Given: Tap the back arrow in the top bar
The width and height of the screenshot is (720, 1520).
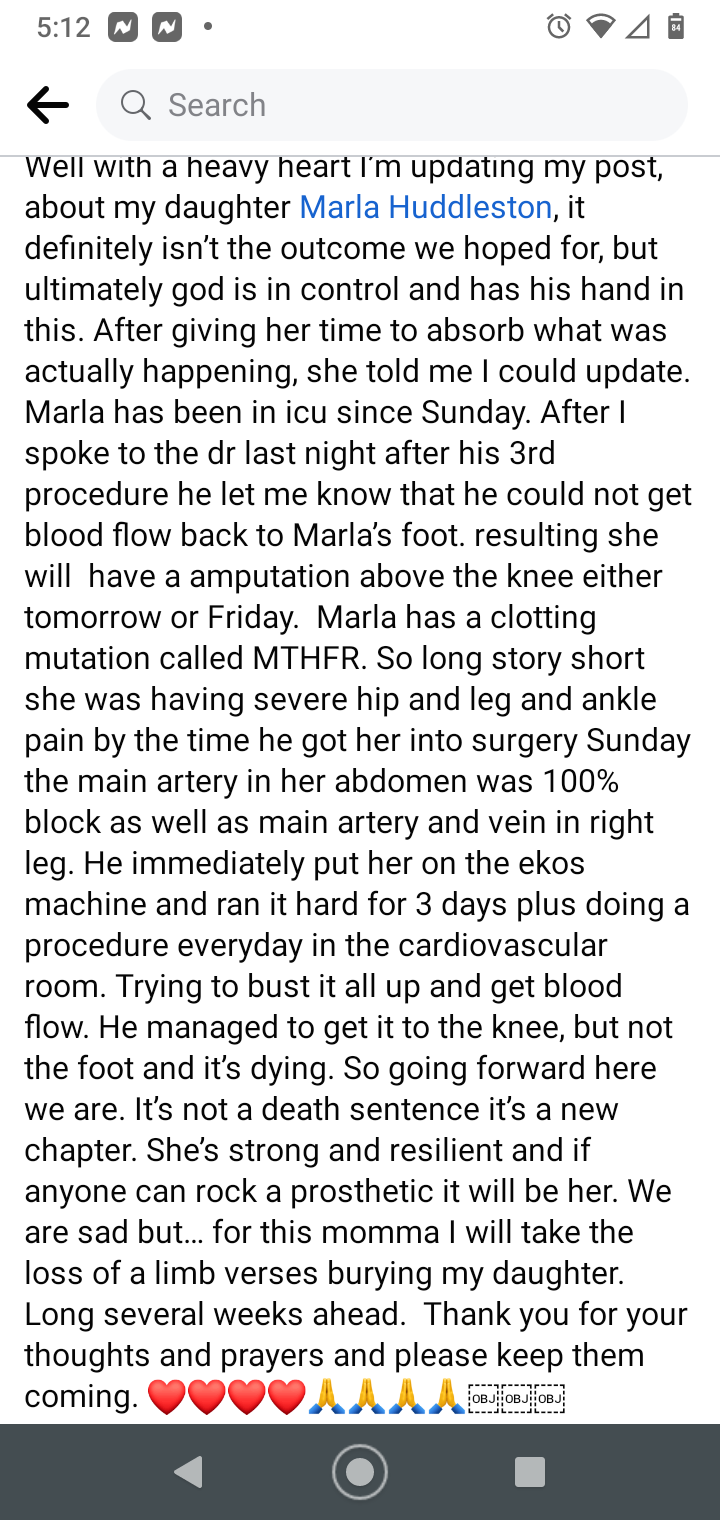Looking at the screenshot, I should click(x=47, y=105).
